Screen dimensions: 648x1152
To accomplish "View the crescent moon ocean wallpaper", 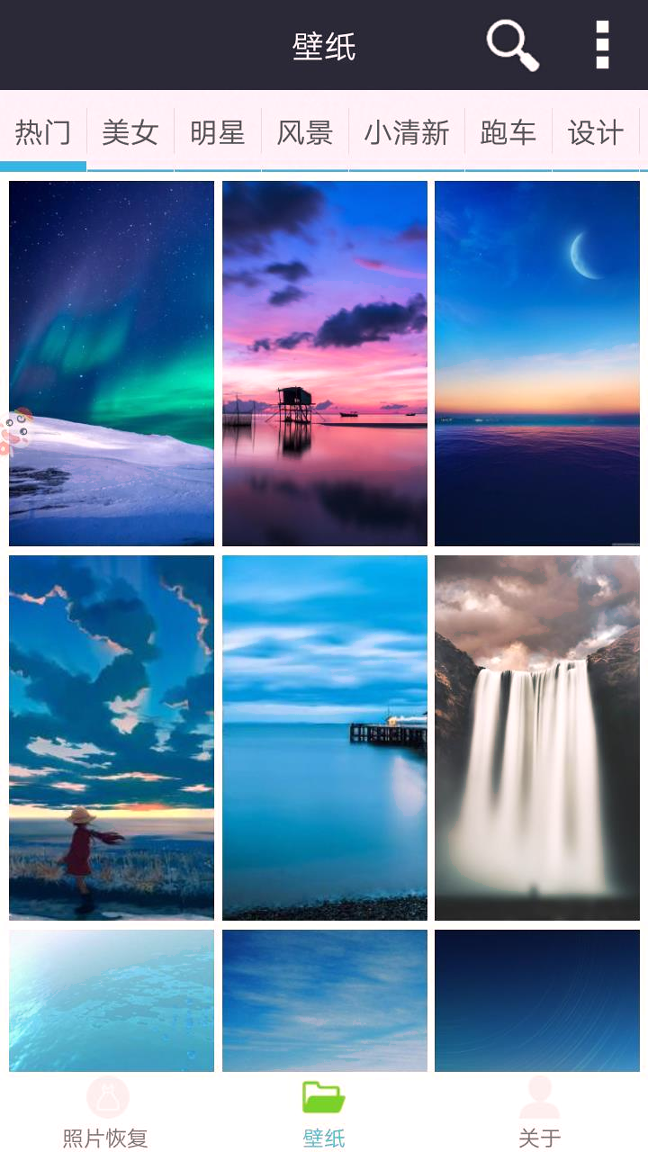I will coord(537,364).
